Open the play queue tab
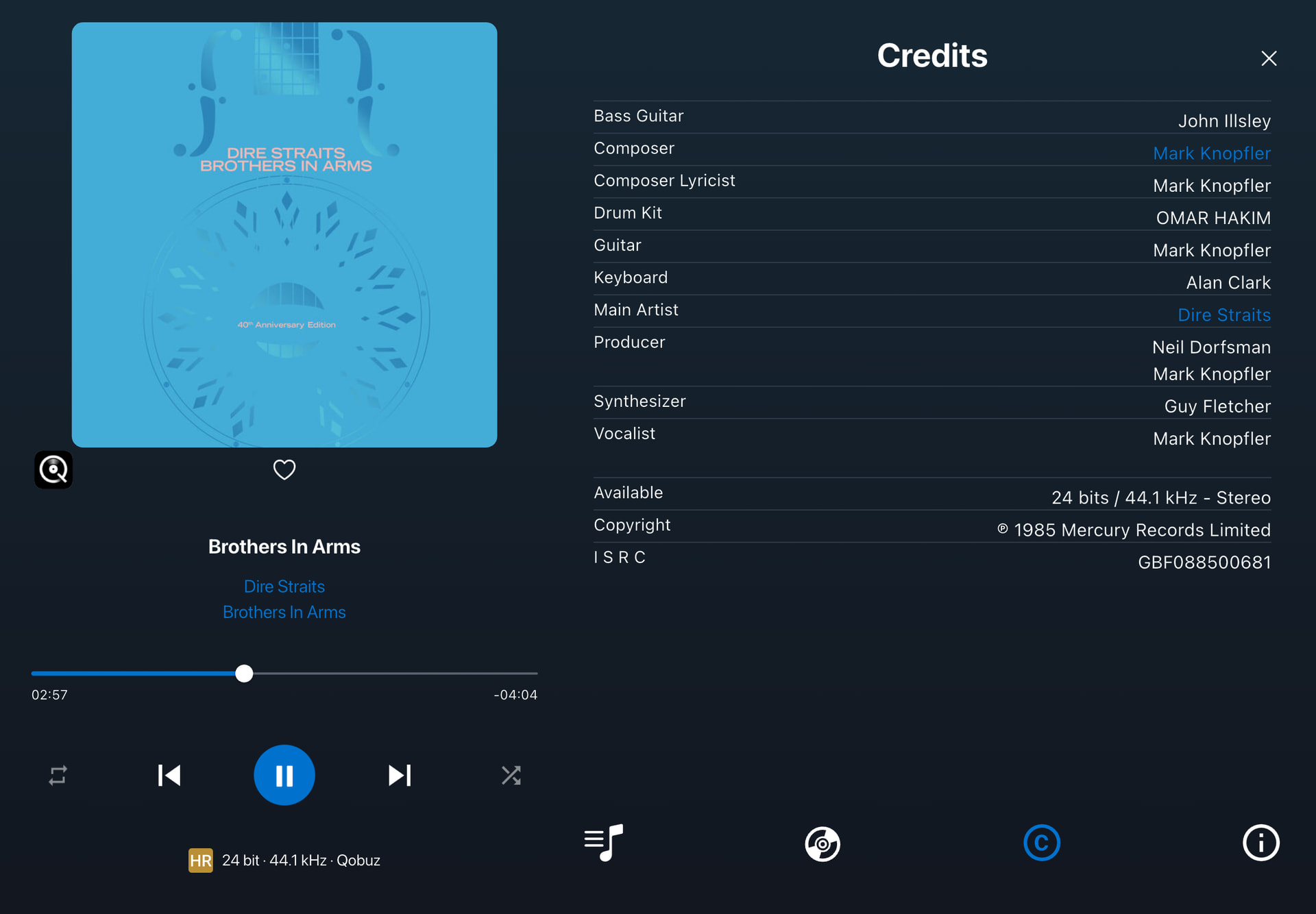This screenshot has width=1316, height=914. pyautogui.click(x=603, y=843)
